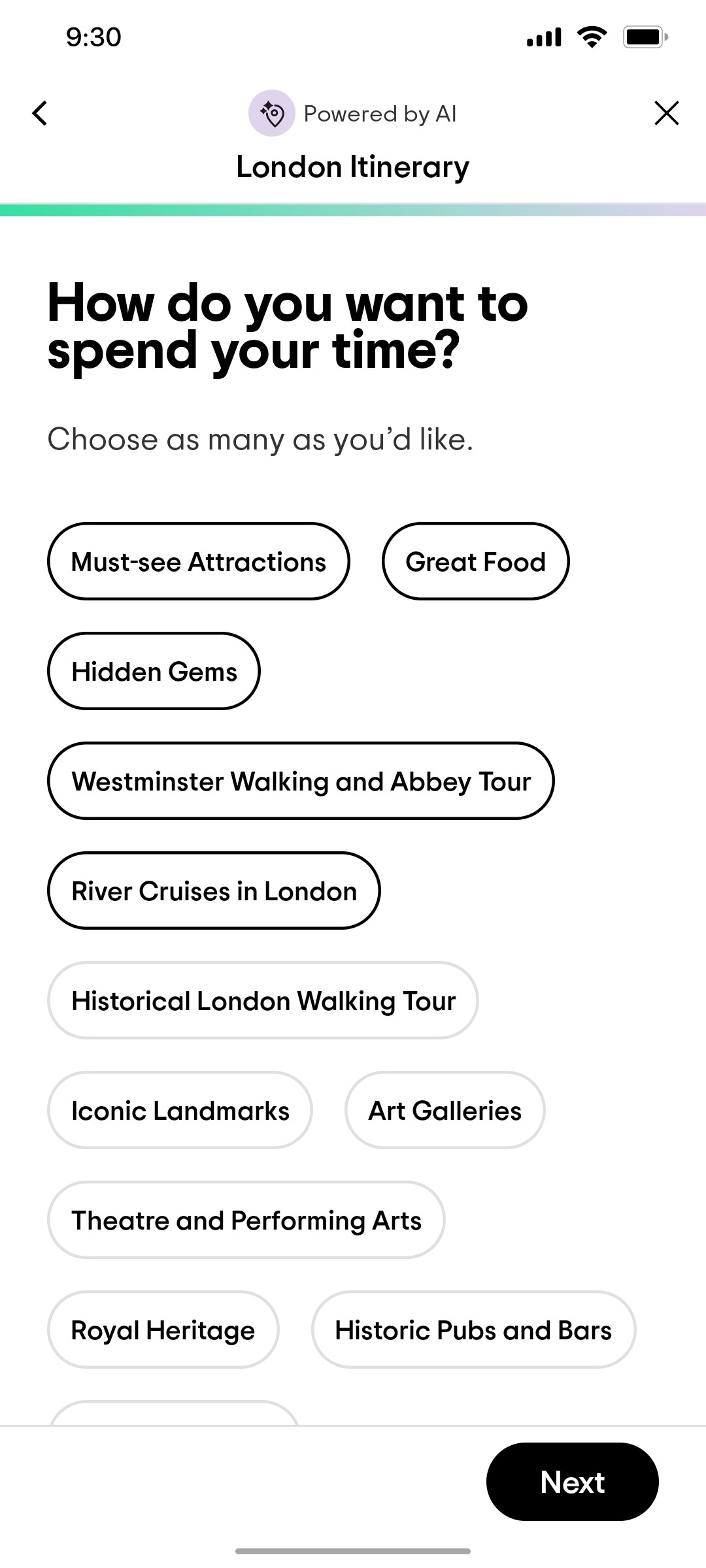Viewport: 706px width, 1568px height.
Task: Pick Theatre and Performing Arts
Action: 246,1220
